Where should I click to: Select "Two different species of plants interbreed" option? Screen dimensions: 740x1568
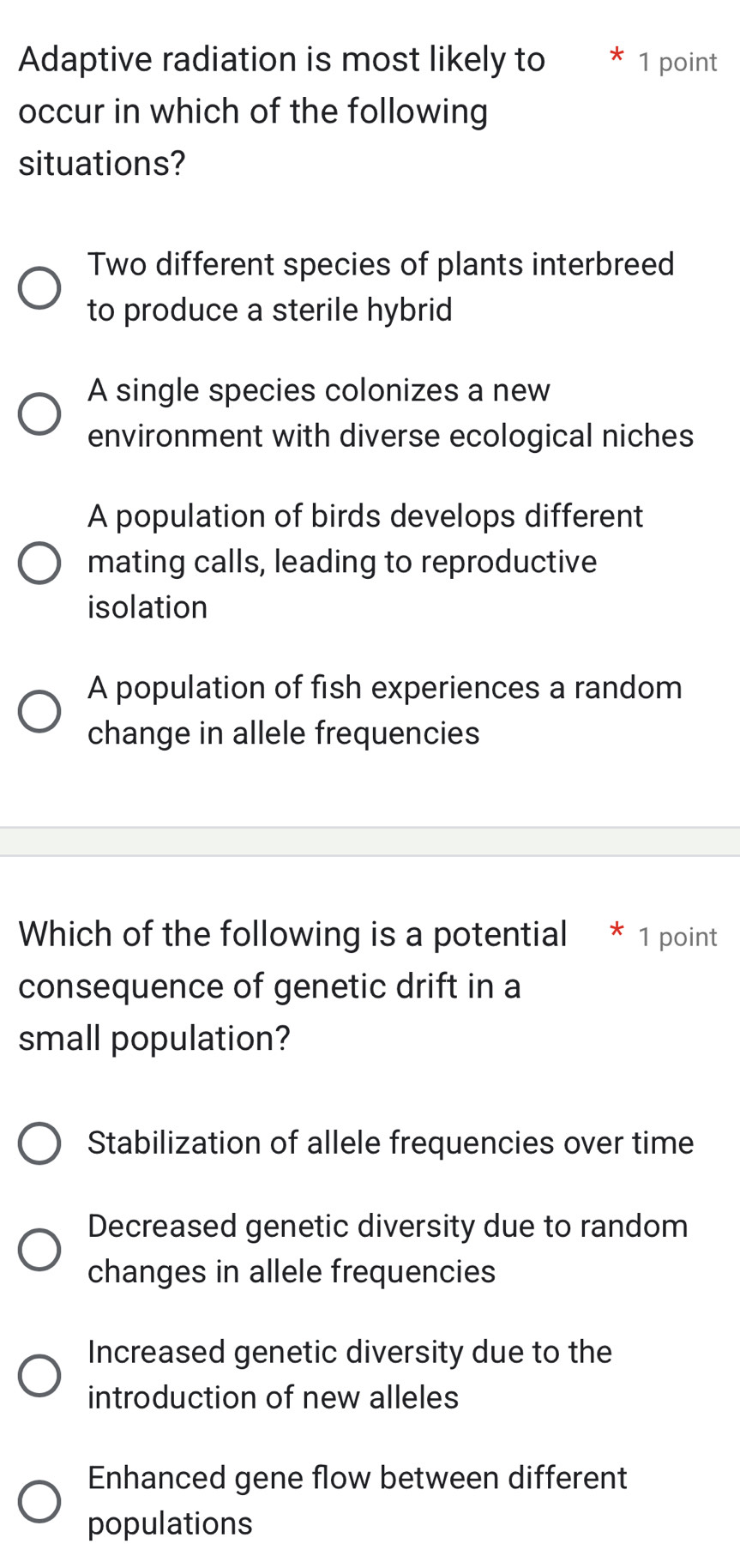(x=38, y=286)
